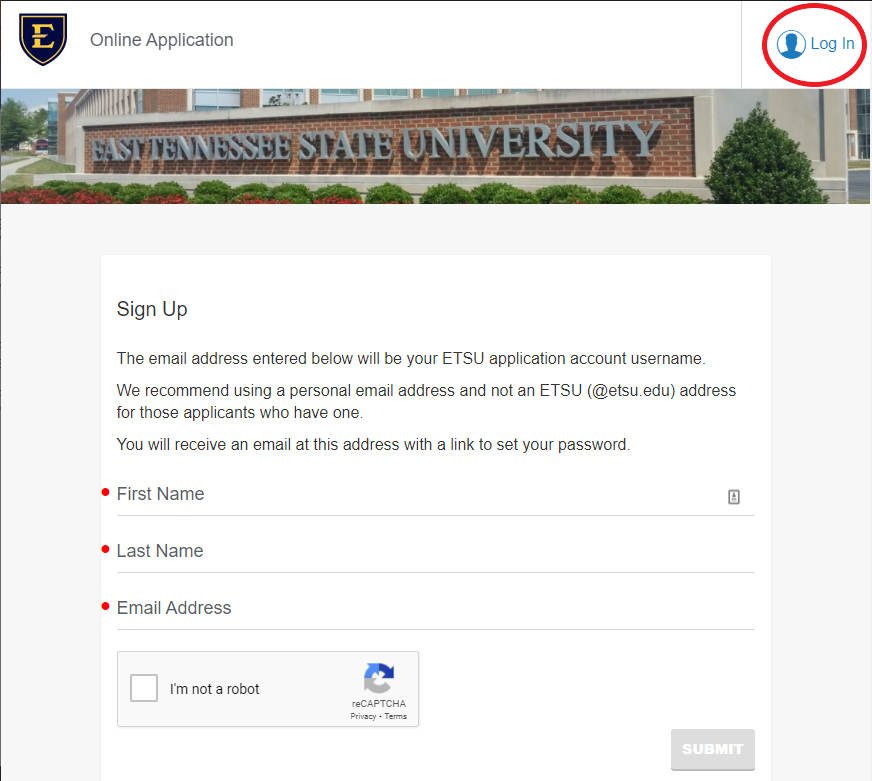This screenshot has height=781, width=872.
Task: Tap the Submit button
Action: pos(712,749)
